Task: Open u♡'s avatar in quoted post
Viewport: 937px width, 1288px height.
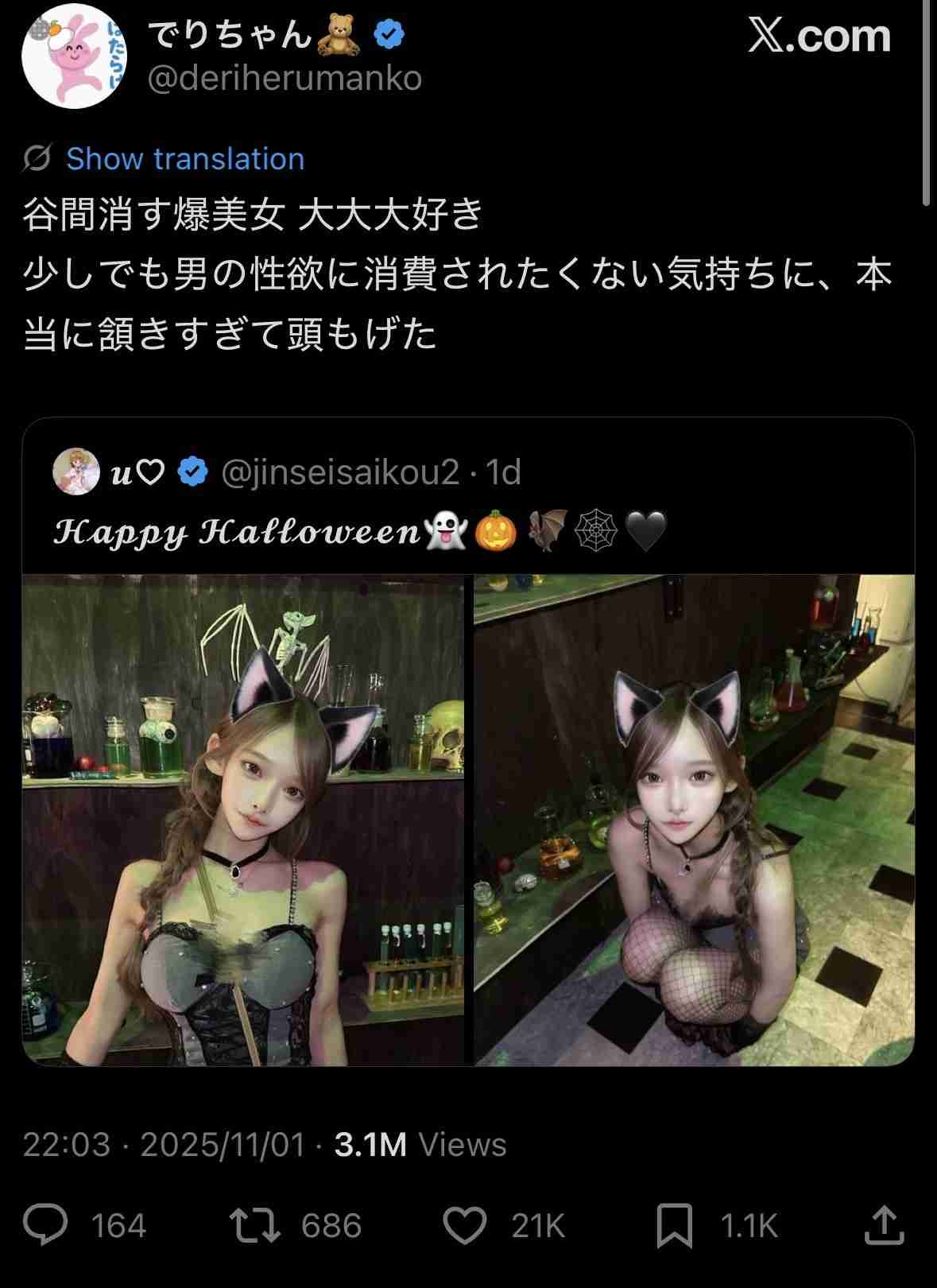Action: 76,471
